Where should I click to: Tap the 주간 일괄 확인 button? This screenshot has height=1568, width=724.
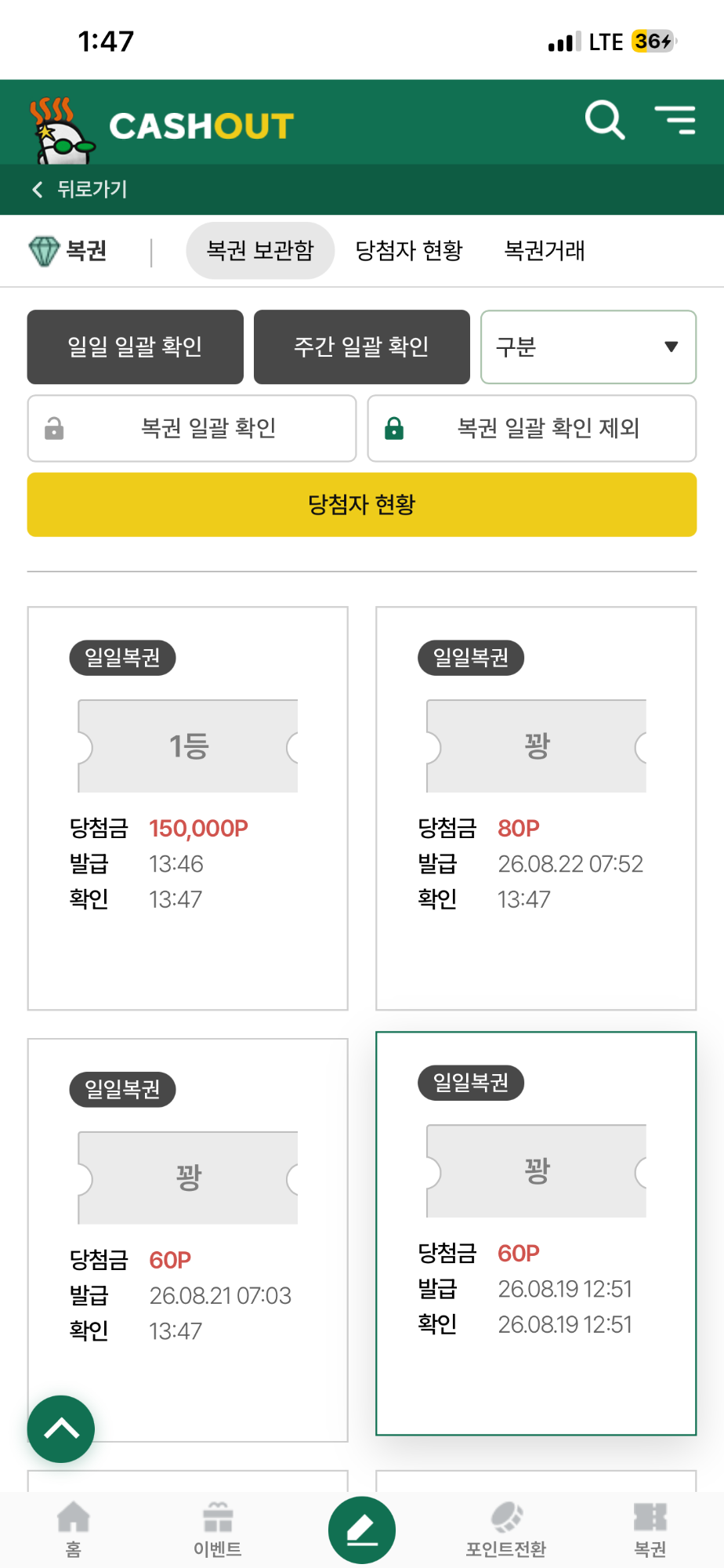coord(362,347)
